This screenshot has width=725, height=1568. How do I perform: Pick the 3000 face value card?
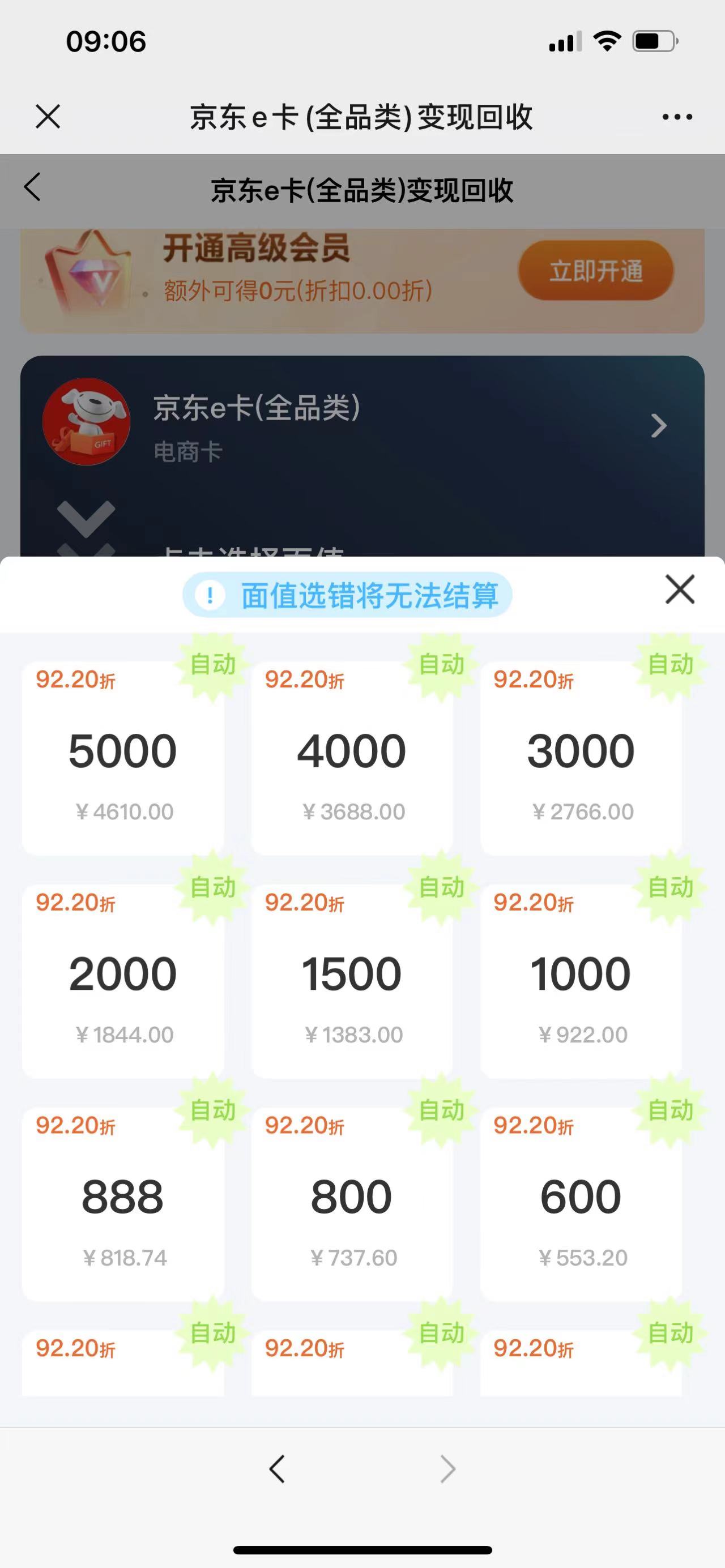(581, 758)
